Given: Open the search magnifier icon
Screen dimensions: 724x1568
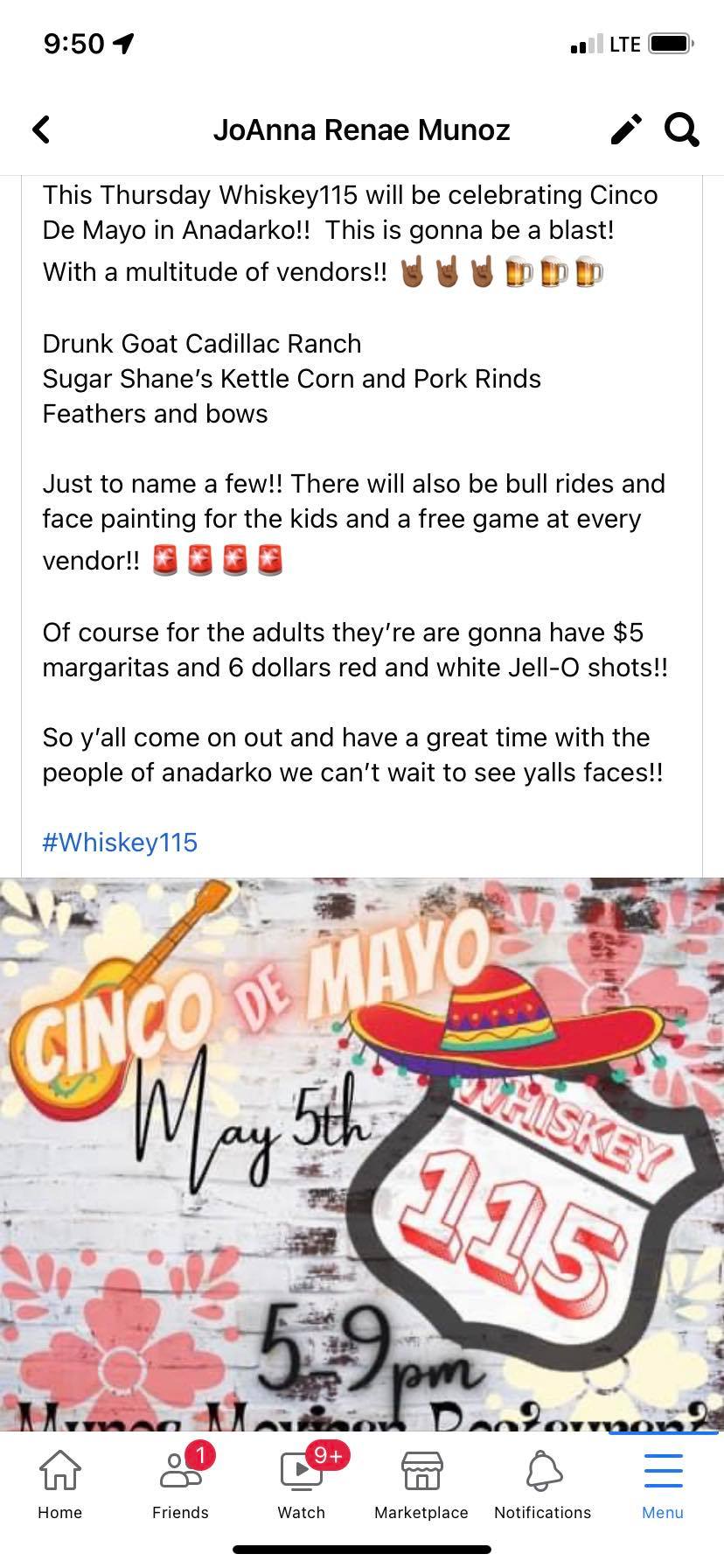Looking at the screenshot, I should 681,129.
